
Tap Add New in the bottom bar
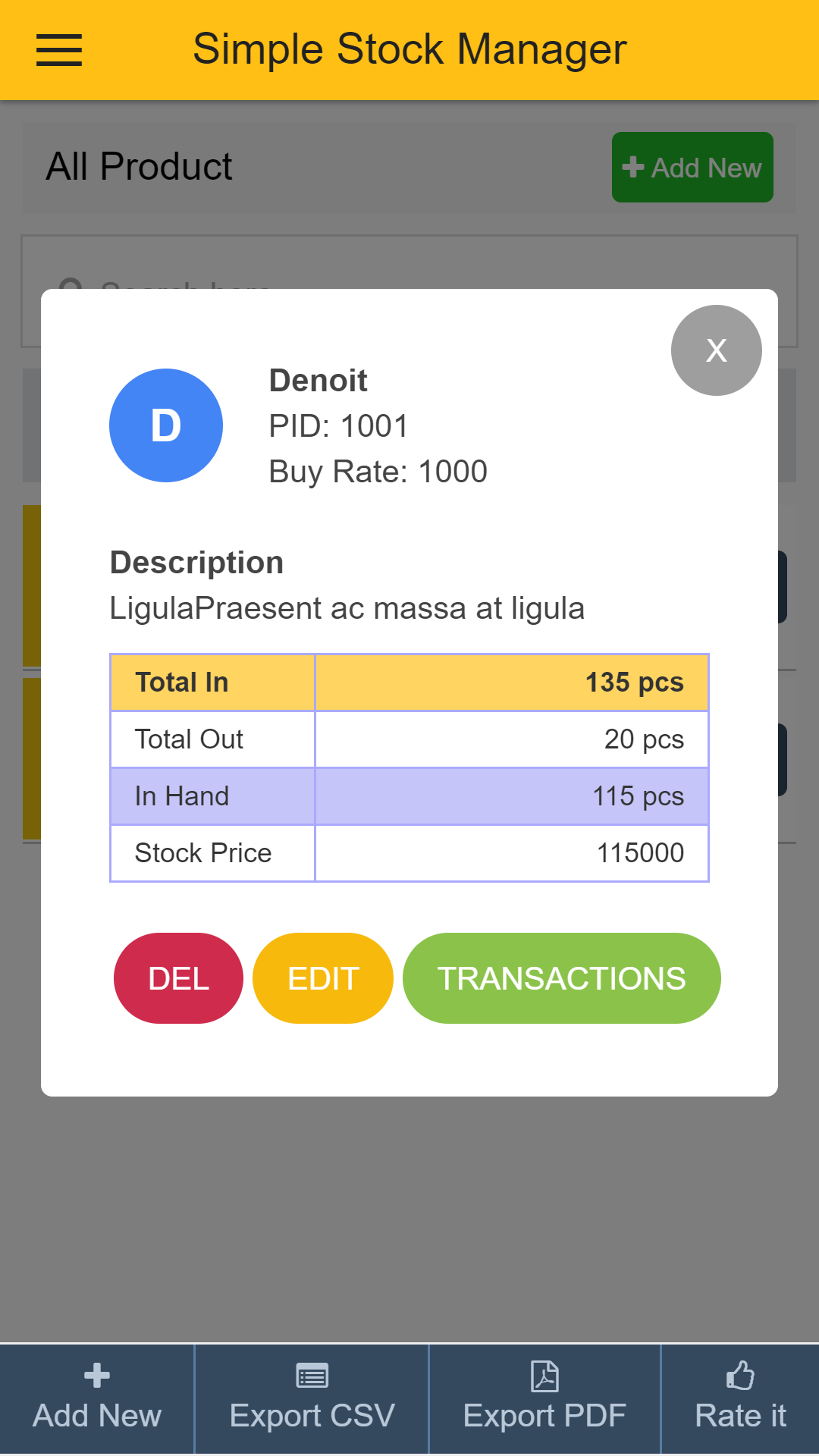(x=97, y=1398)
